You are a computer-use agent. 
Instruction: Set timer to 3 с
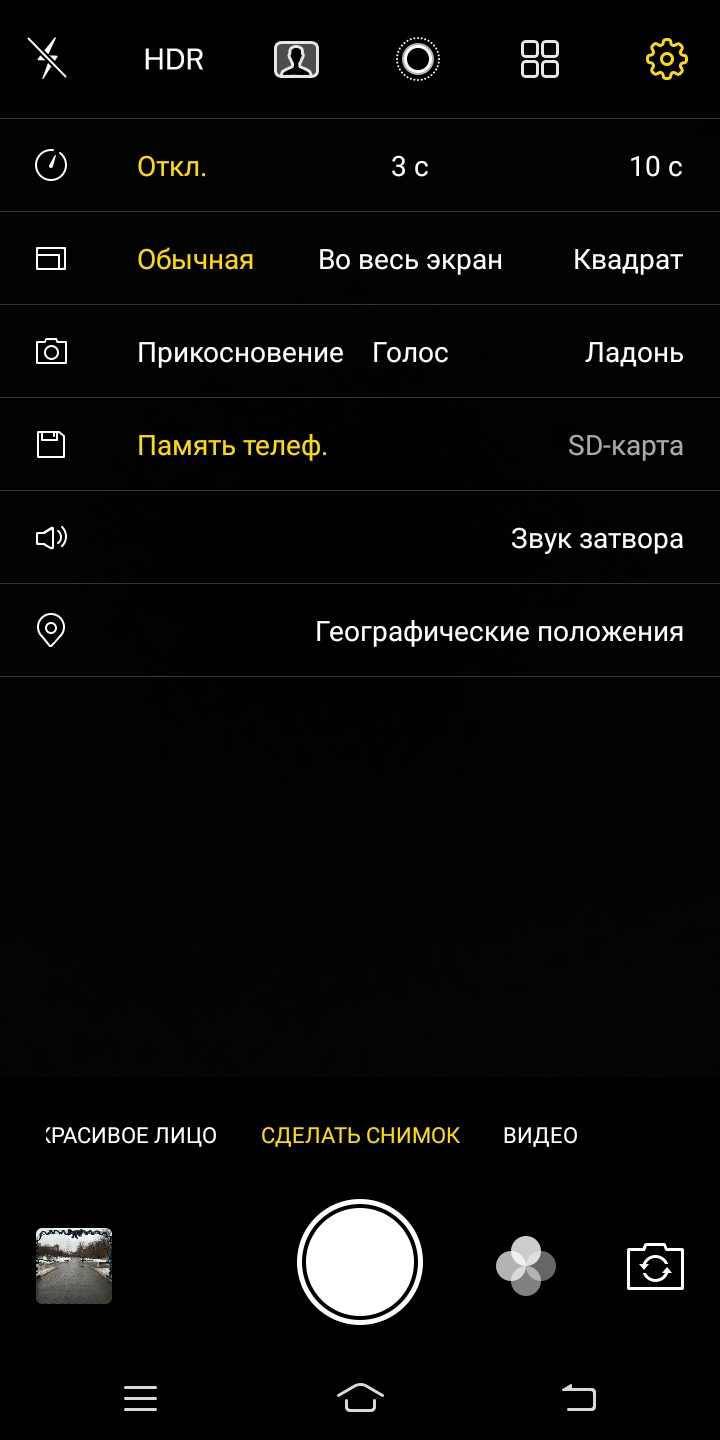pos(410,166)
